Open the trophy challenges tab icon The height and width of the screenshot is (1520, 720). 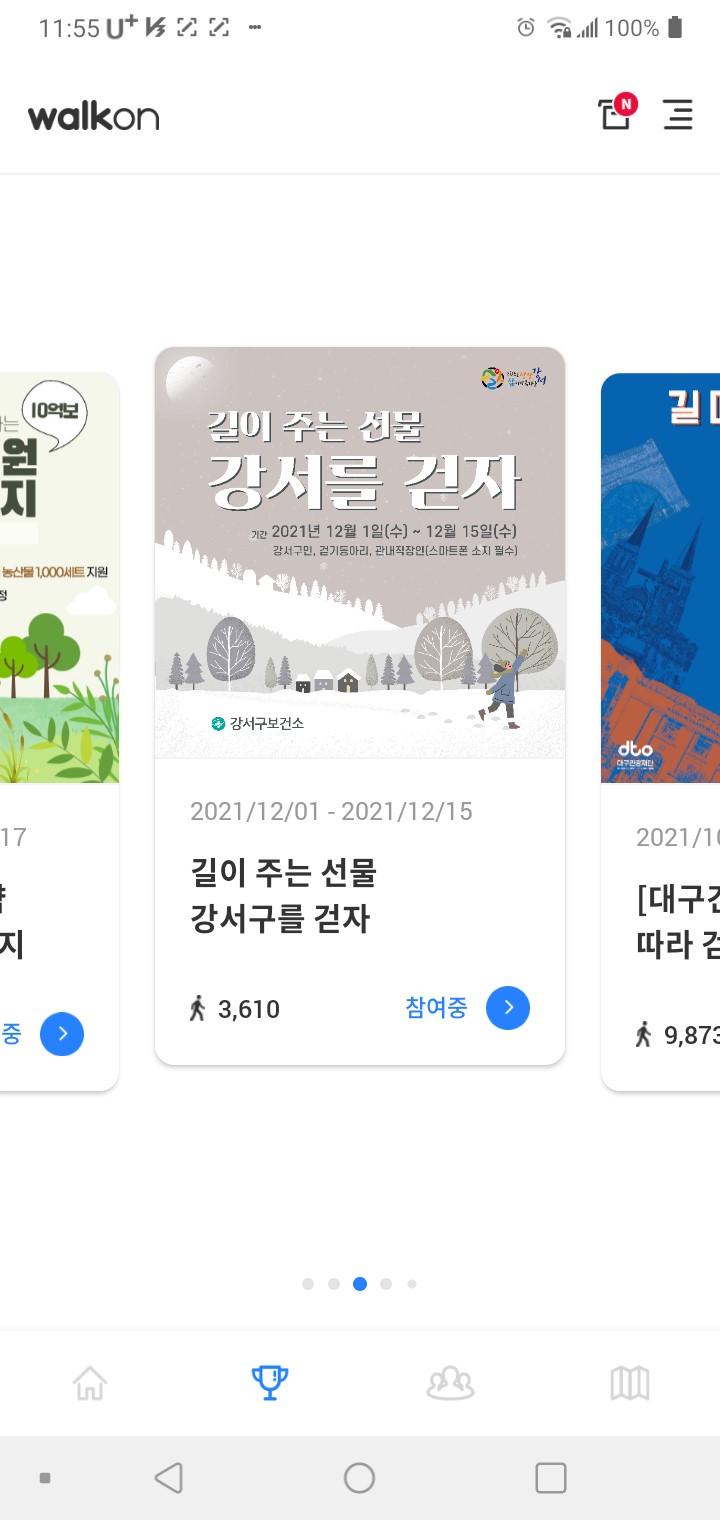tap(270, 1384)
